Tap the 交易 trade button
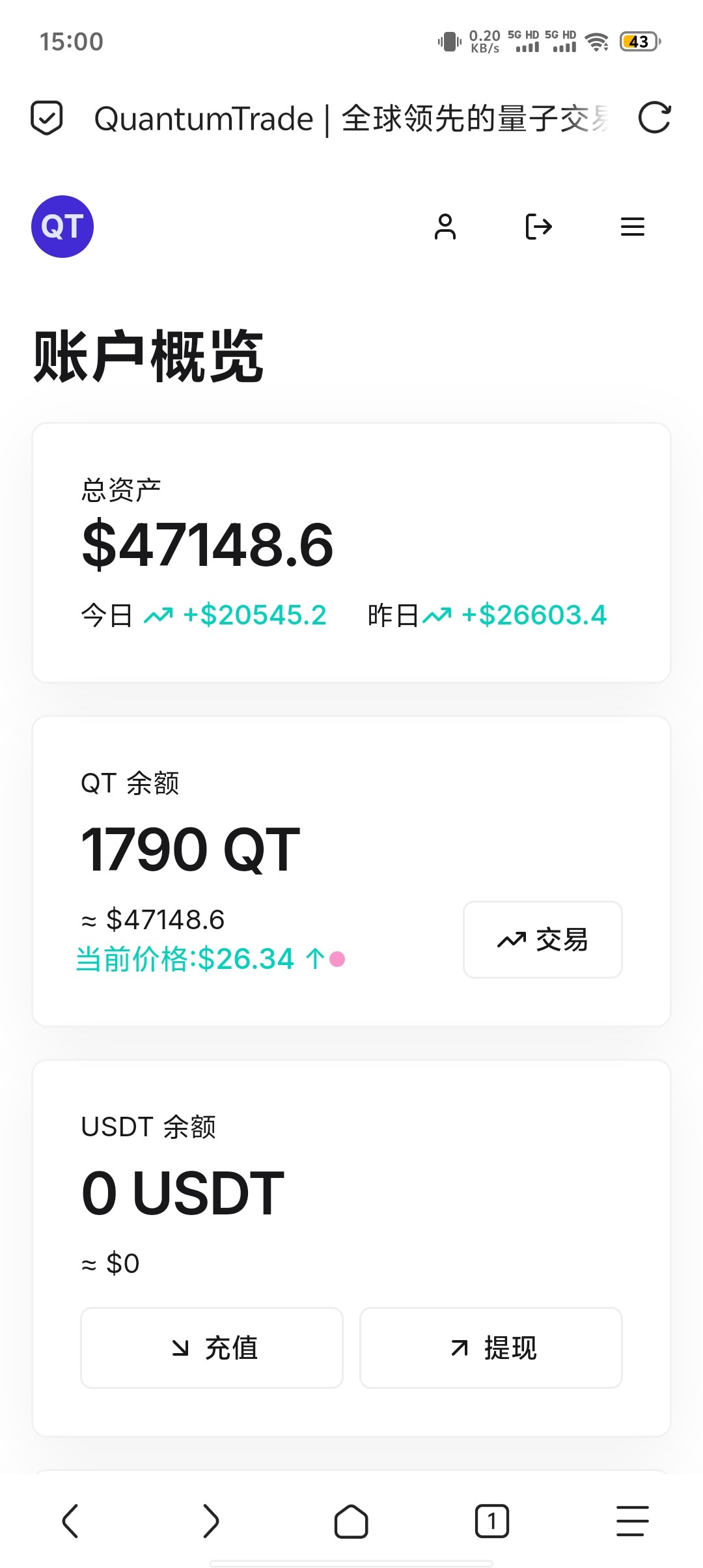The image size is (703, 1568). point(543,940)
